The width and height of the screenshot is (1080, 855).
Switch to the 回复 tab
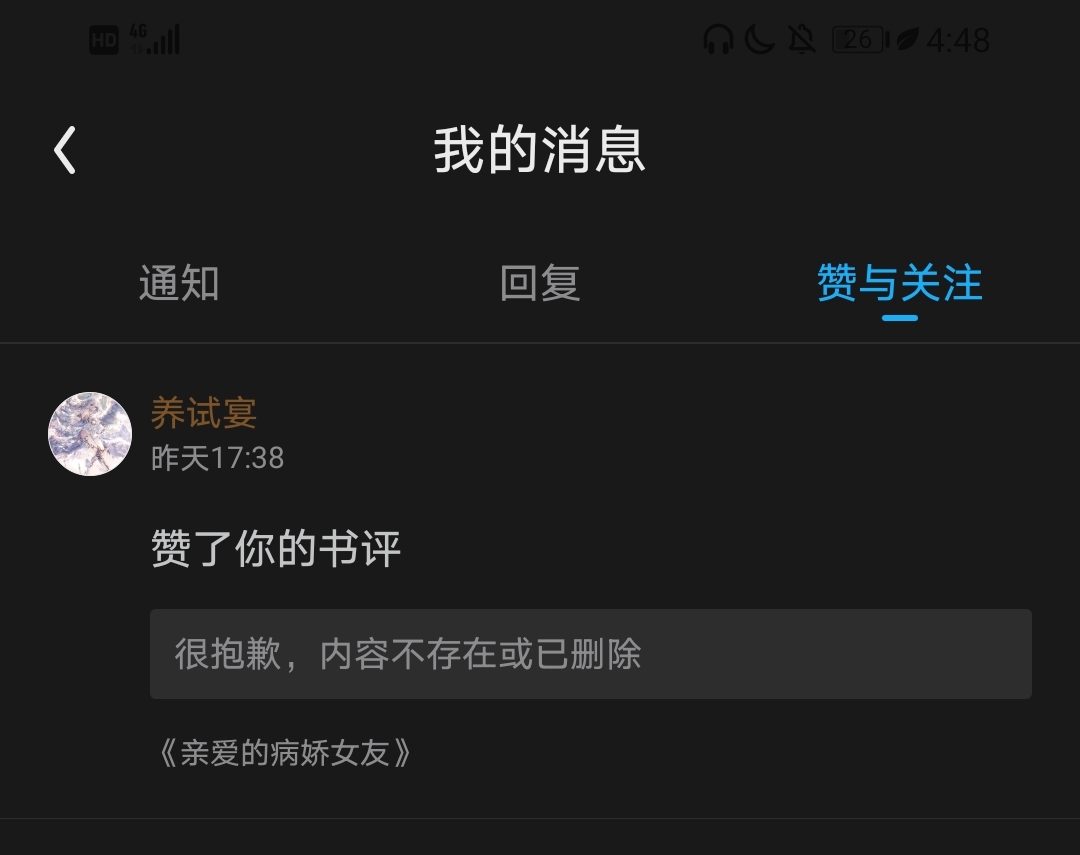click(540, 283)
